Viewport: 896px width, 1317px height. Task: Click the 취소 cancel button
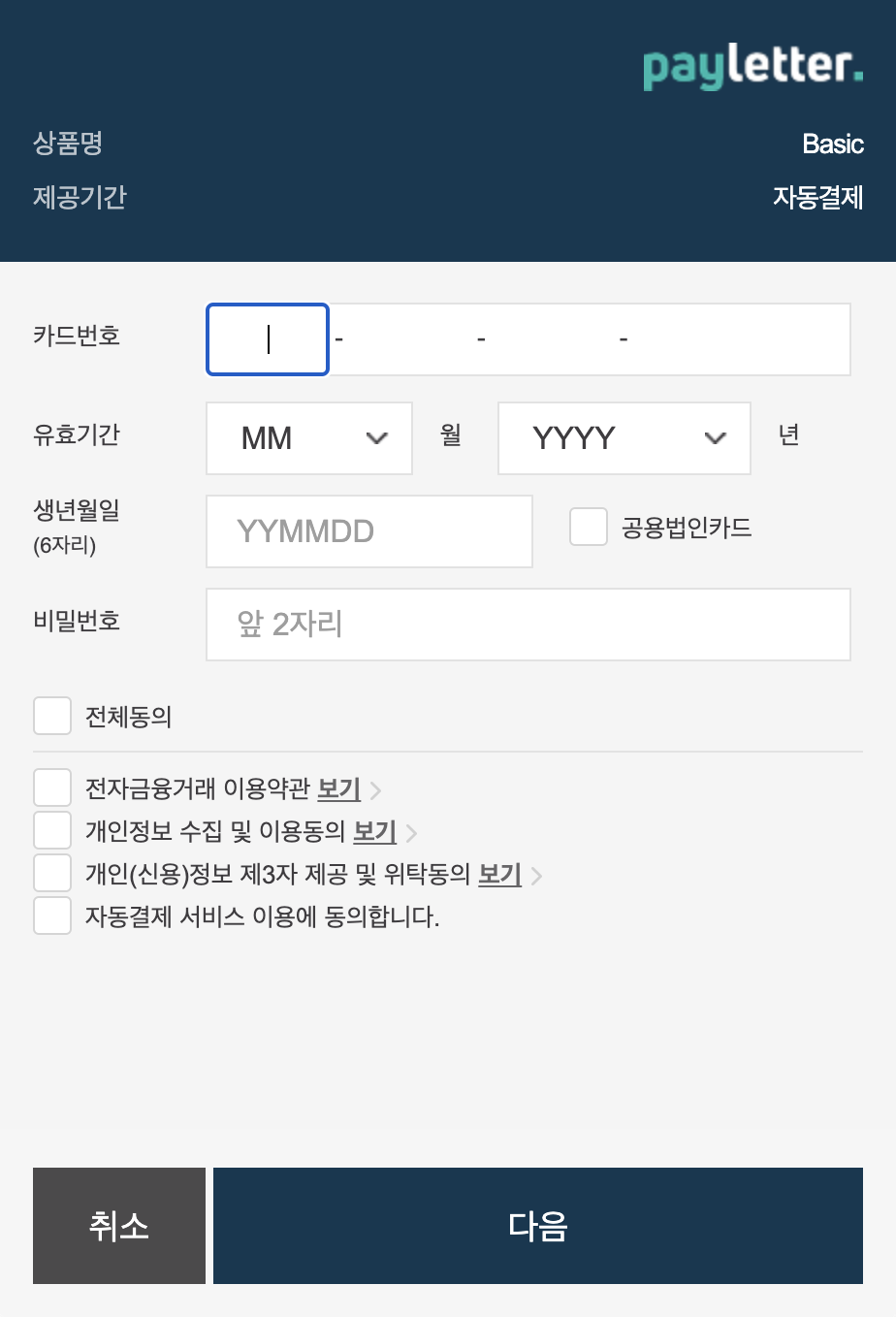118,1225
